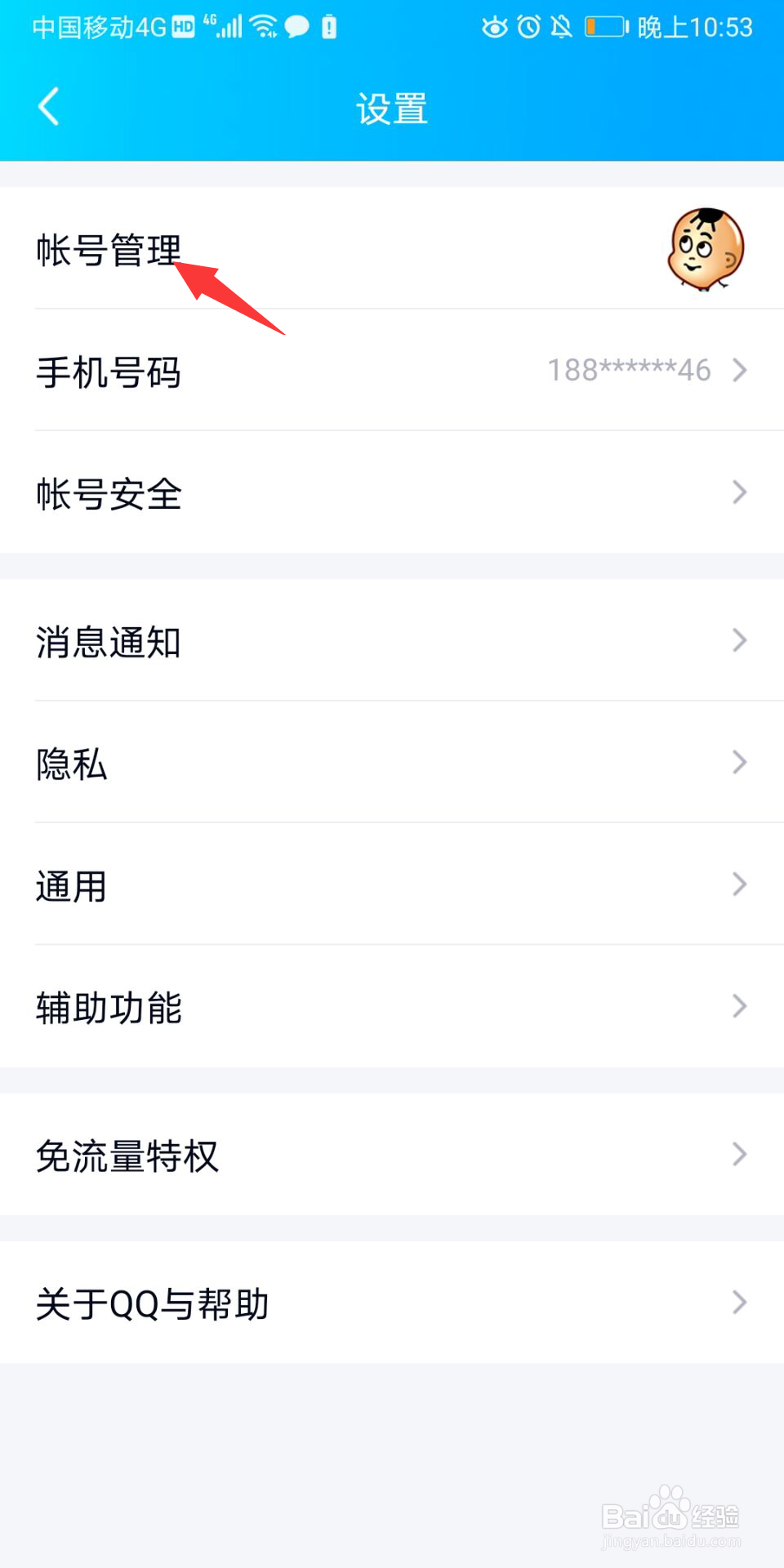Tap the battery indicator icon
Screen dimensions: 784x1568
coord(604,25)
